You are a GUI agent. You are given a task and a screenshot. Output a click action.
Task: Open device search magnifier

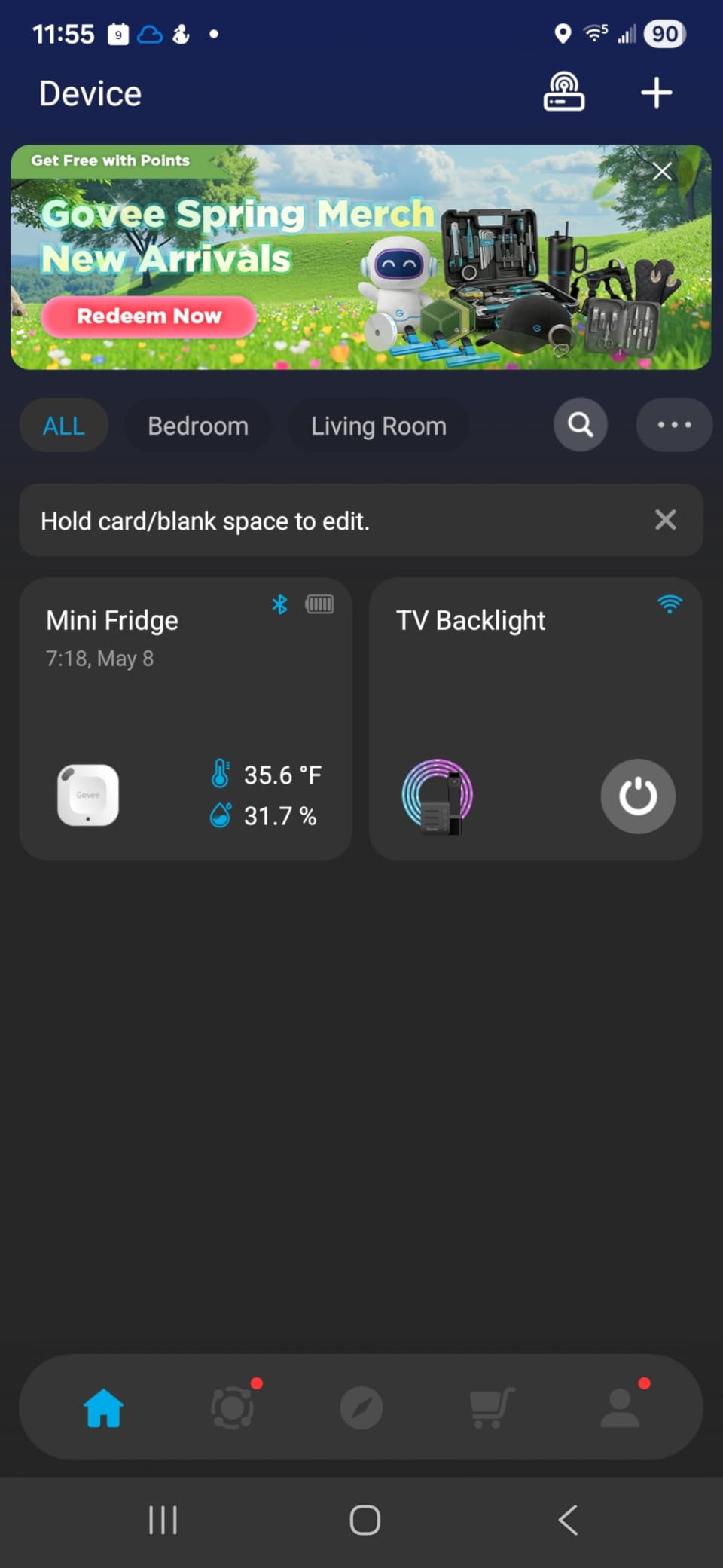pos(581,425)
